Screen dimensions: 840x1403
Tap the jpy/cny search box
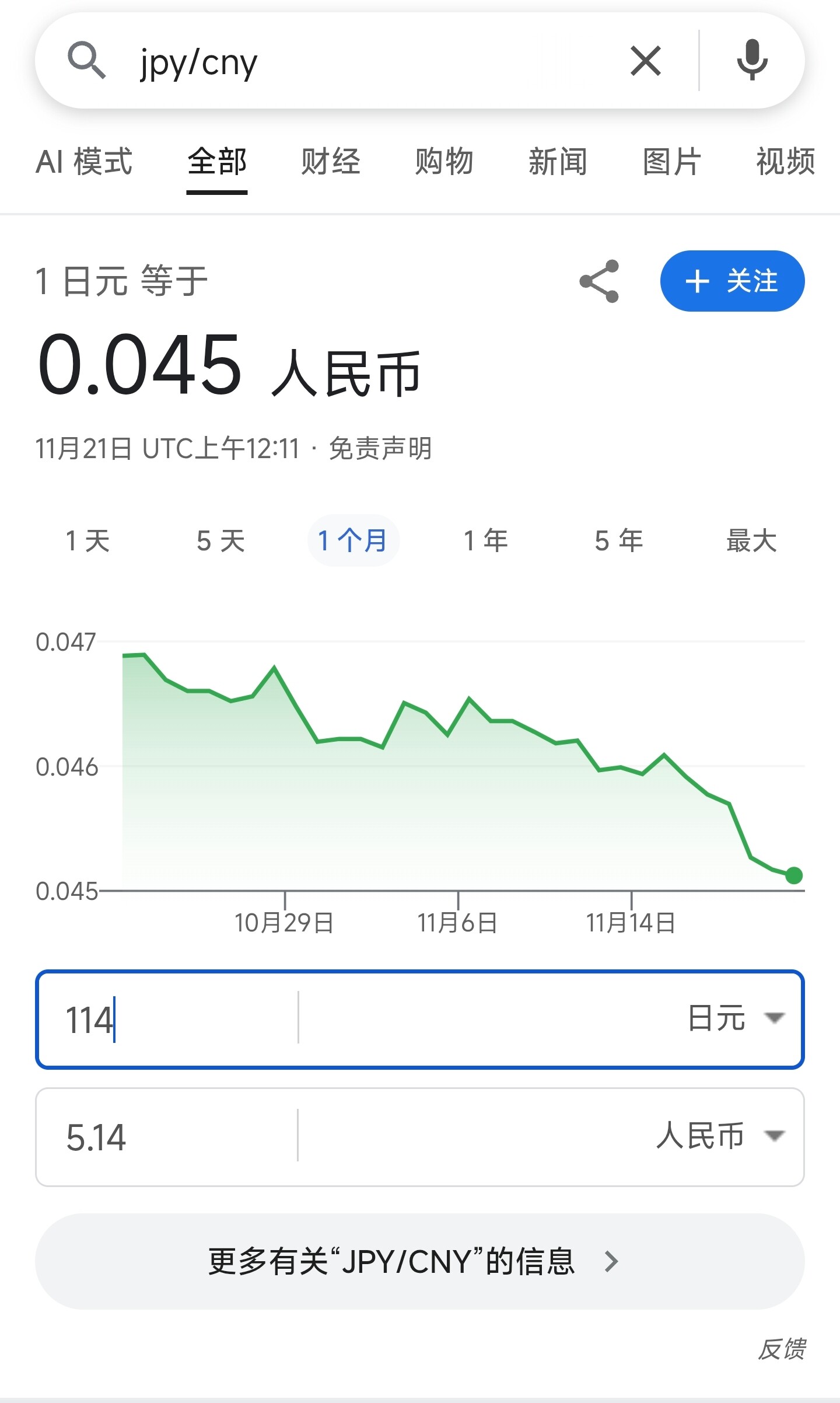pos(373,62)
